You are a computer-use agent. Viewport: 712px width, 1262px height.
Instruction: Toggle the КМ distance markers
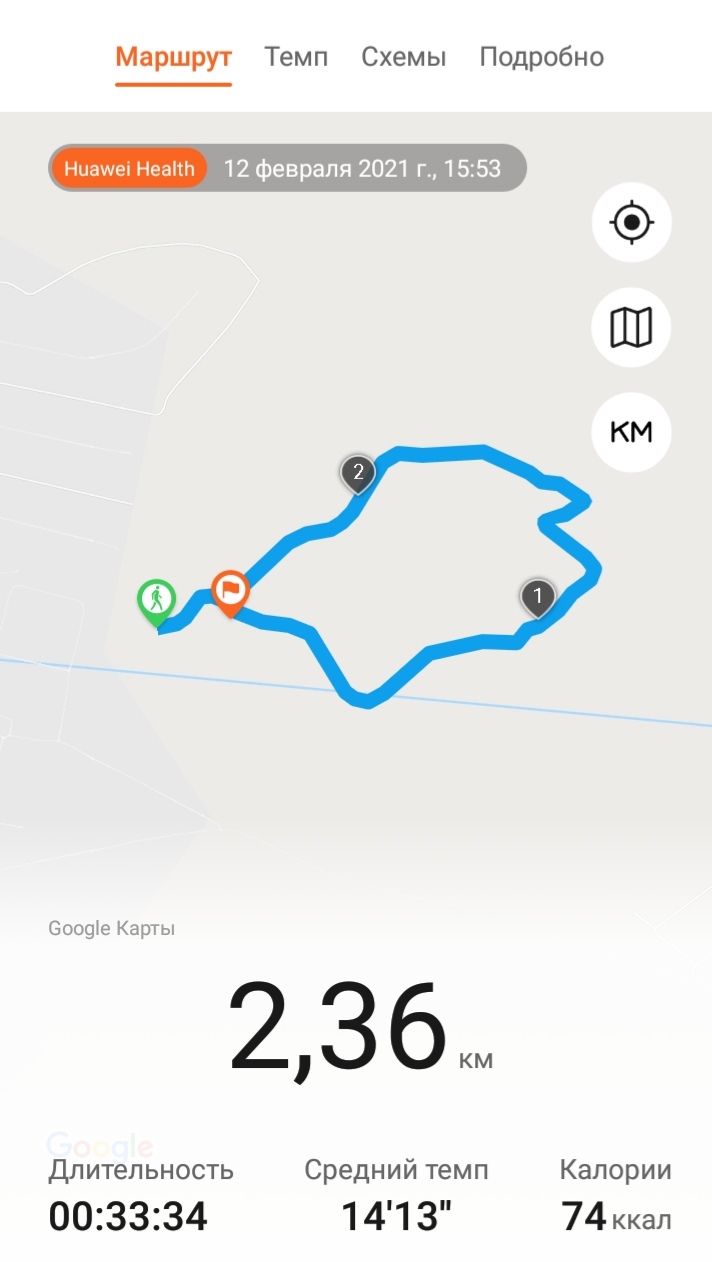631,432
